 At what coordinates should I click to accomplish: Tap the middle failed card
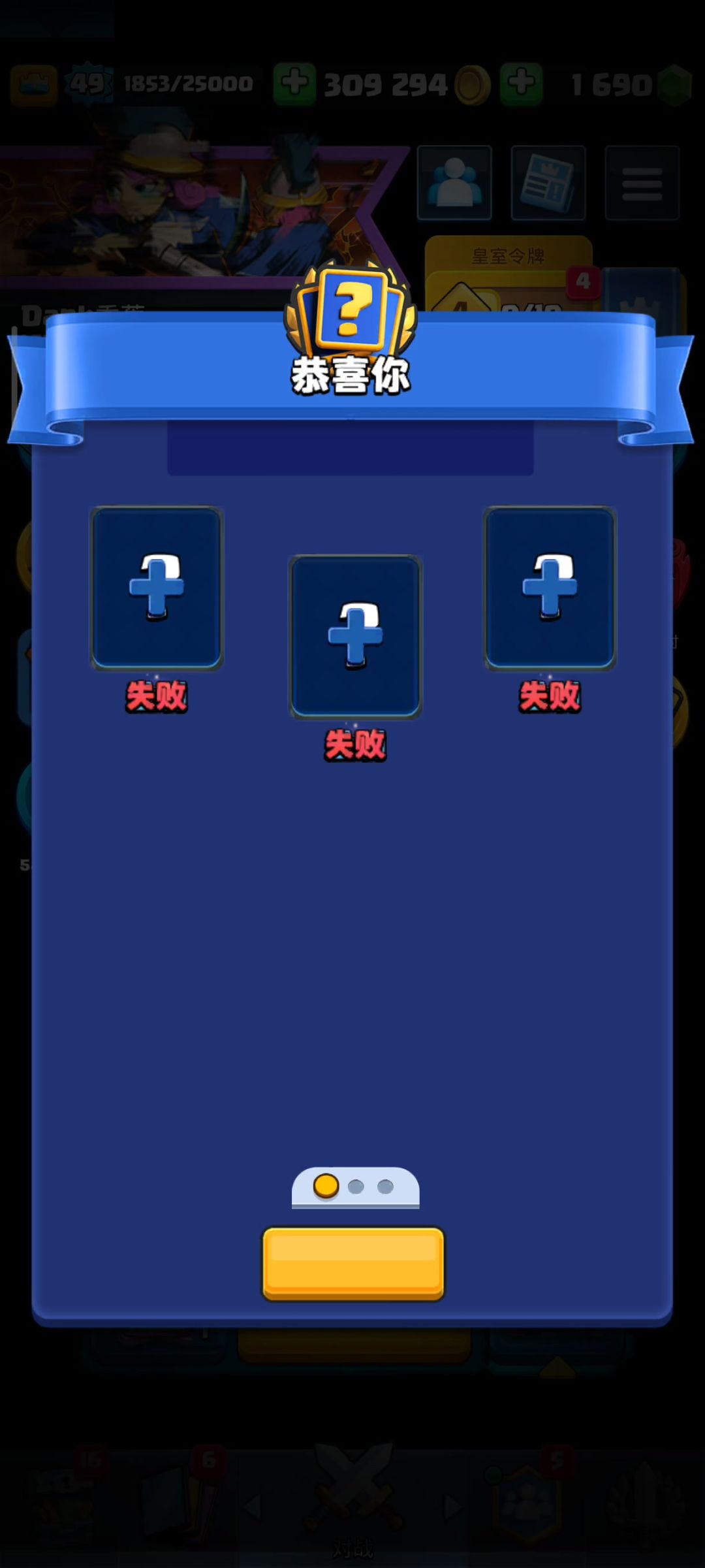coord(355,636)
